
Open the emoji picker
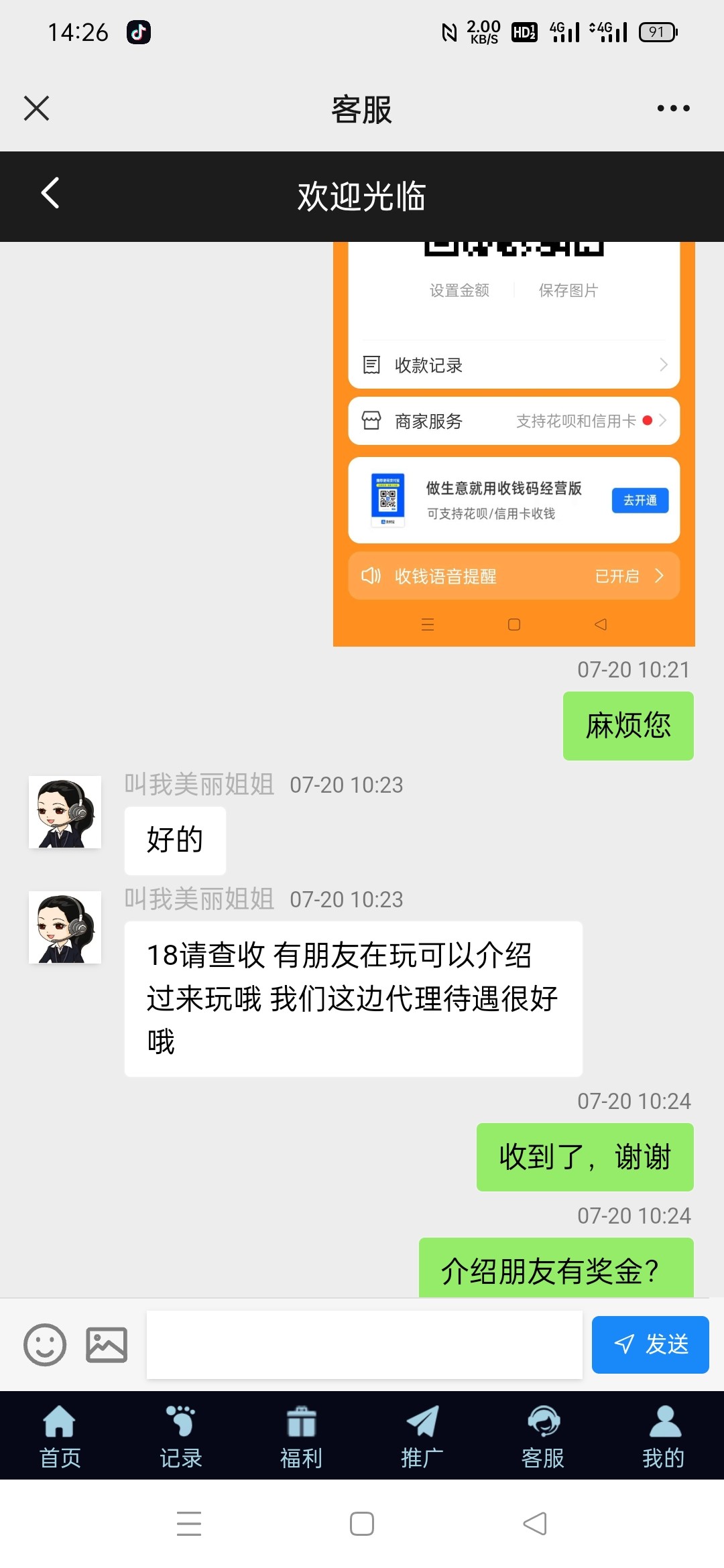tap(45, 1344)
